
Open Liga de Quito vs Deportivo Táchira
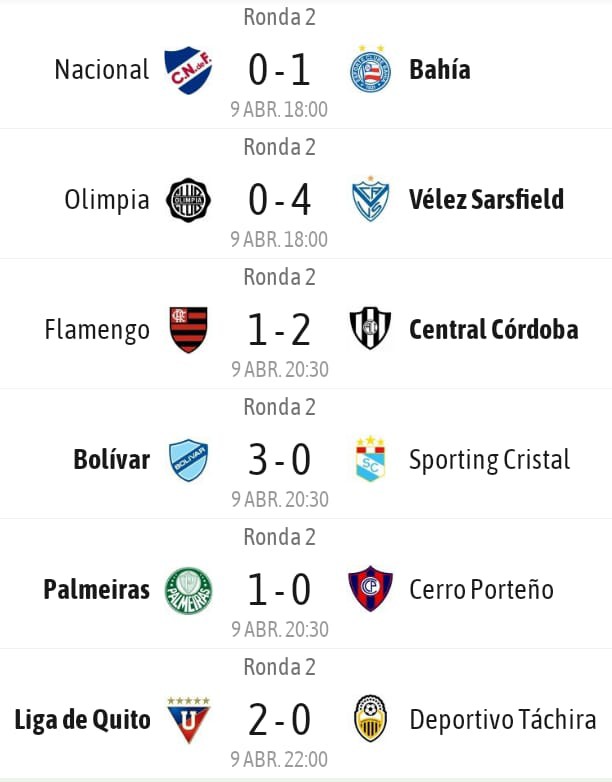click(279, 720)
